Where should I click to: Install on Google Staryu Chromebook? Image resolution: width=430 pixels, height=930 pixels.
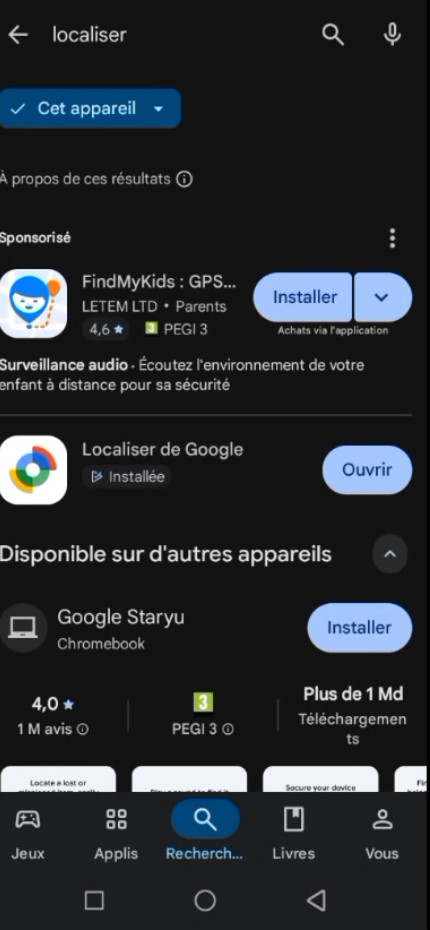(x=359, y=628)
